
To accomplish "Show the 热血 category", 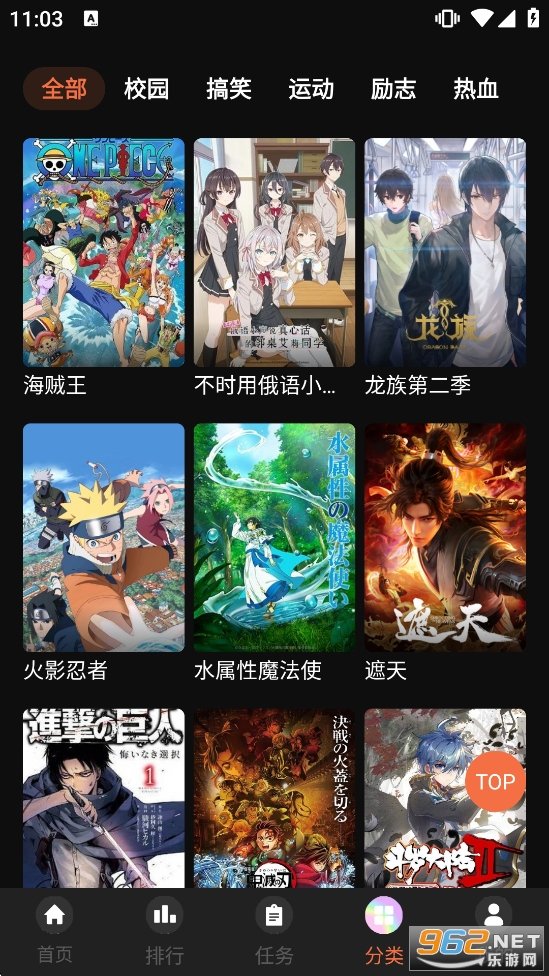I will tap(476, 89).
